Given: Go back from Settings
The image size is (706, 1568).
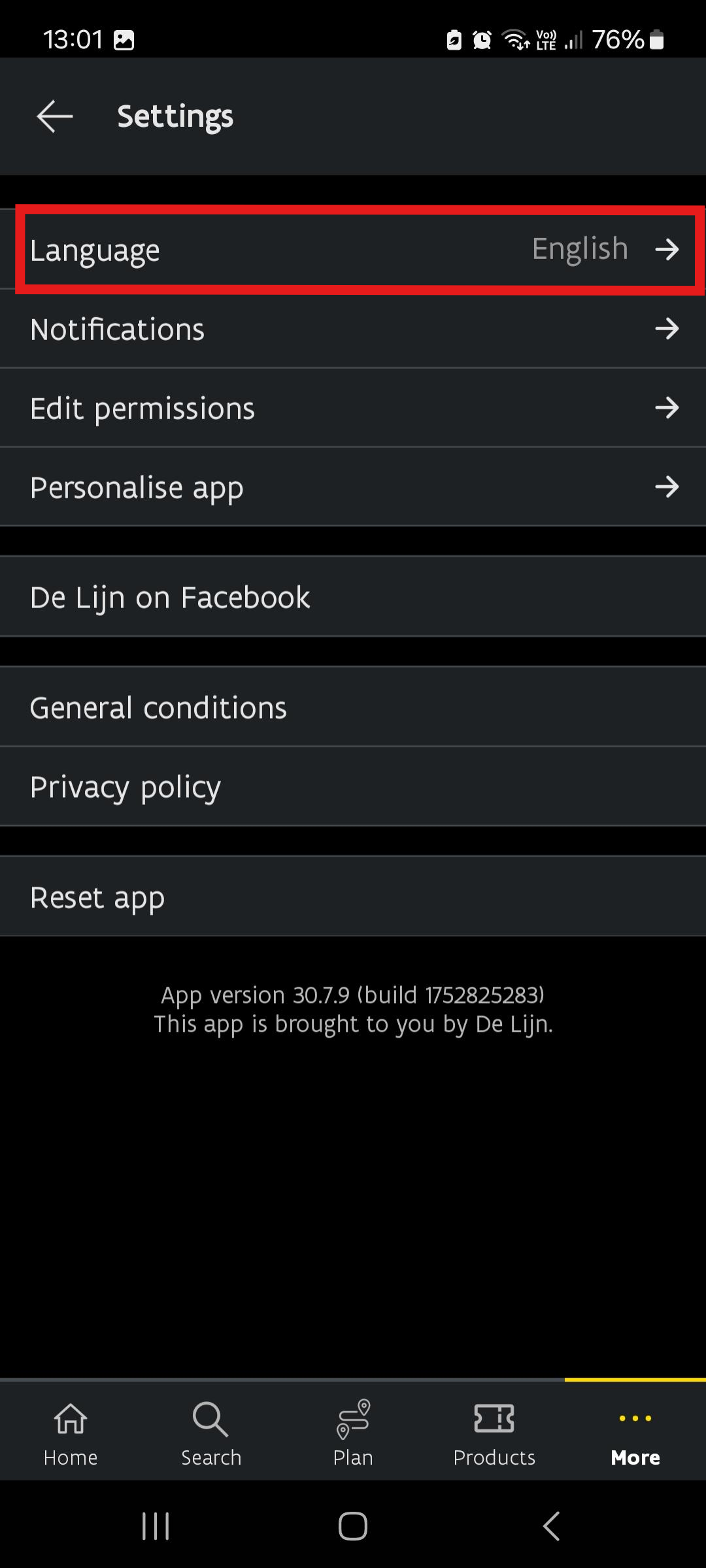Looking at the screenshot, I should click(x=55, y=117).
